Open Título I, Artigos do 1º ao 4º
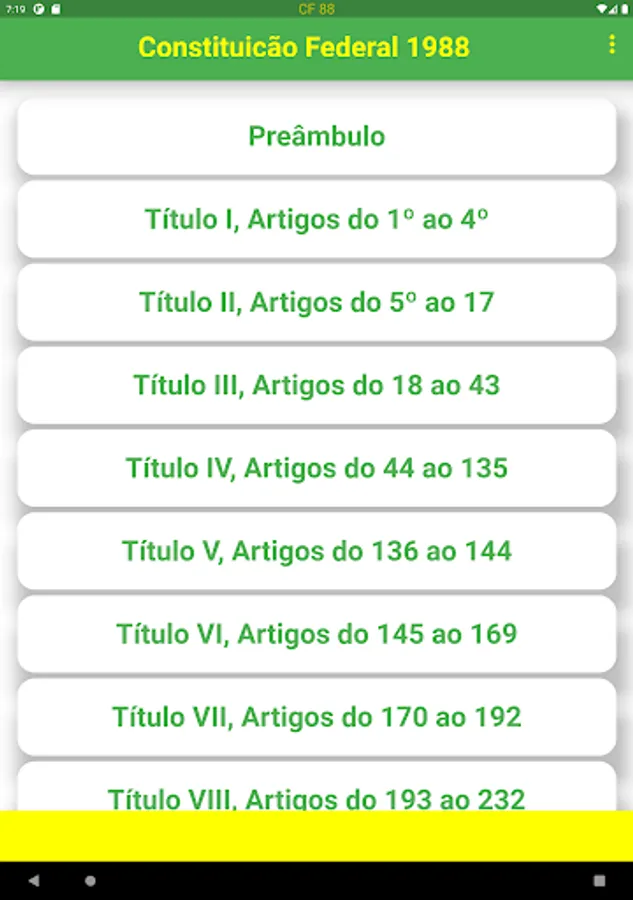The height and width of the screenshot is (900, 633). point(316,219)
